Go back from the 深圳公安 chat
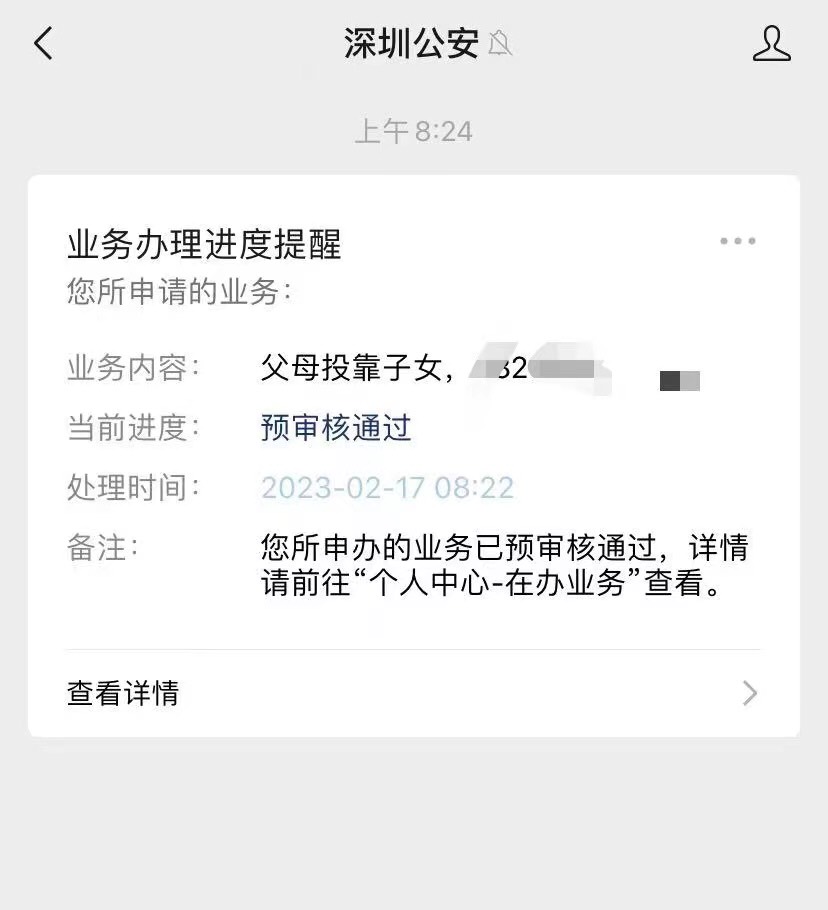Viewport: 828px width, 910px height. click(x=43, y=44)
